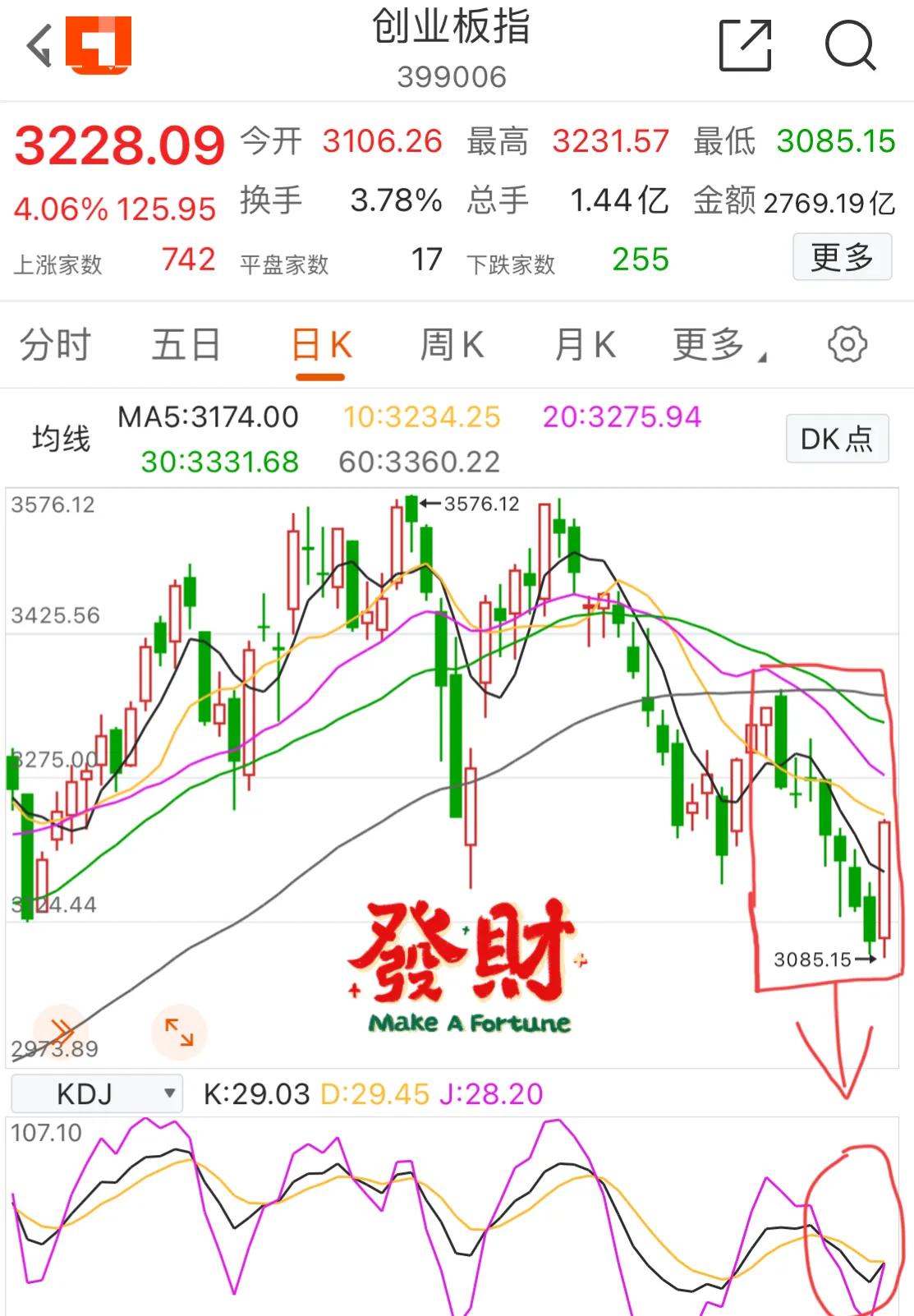Toggle the DK点 indicator button
The width and height of the screenshot is (914, 1316).
click(835, 439)
